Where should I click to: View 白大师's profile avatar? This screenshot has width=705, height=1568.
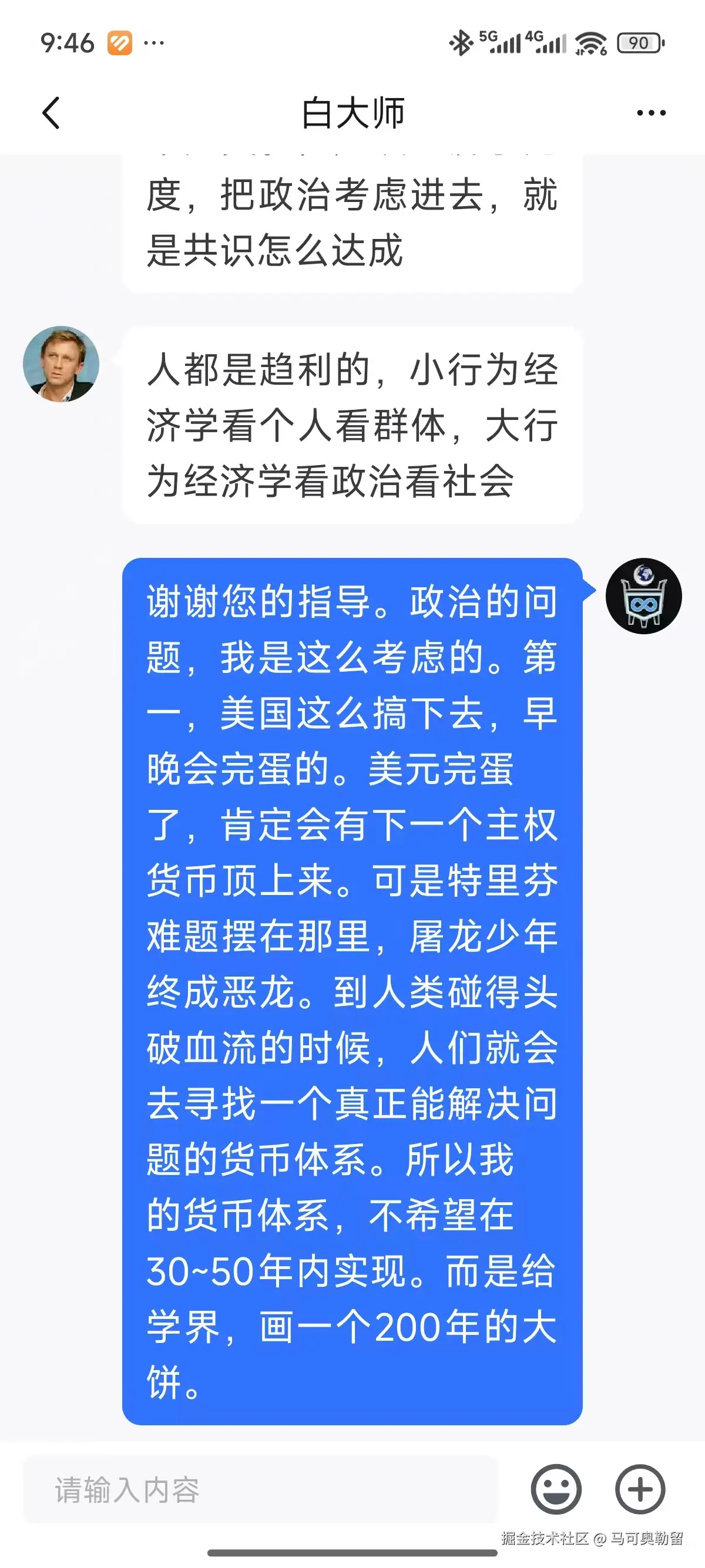tap(61, 364)
